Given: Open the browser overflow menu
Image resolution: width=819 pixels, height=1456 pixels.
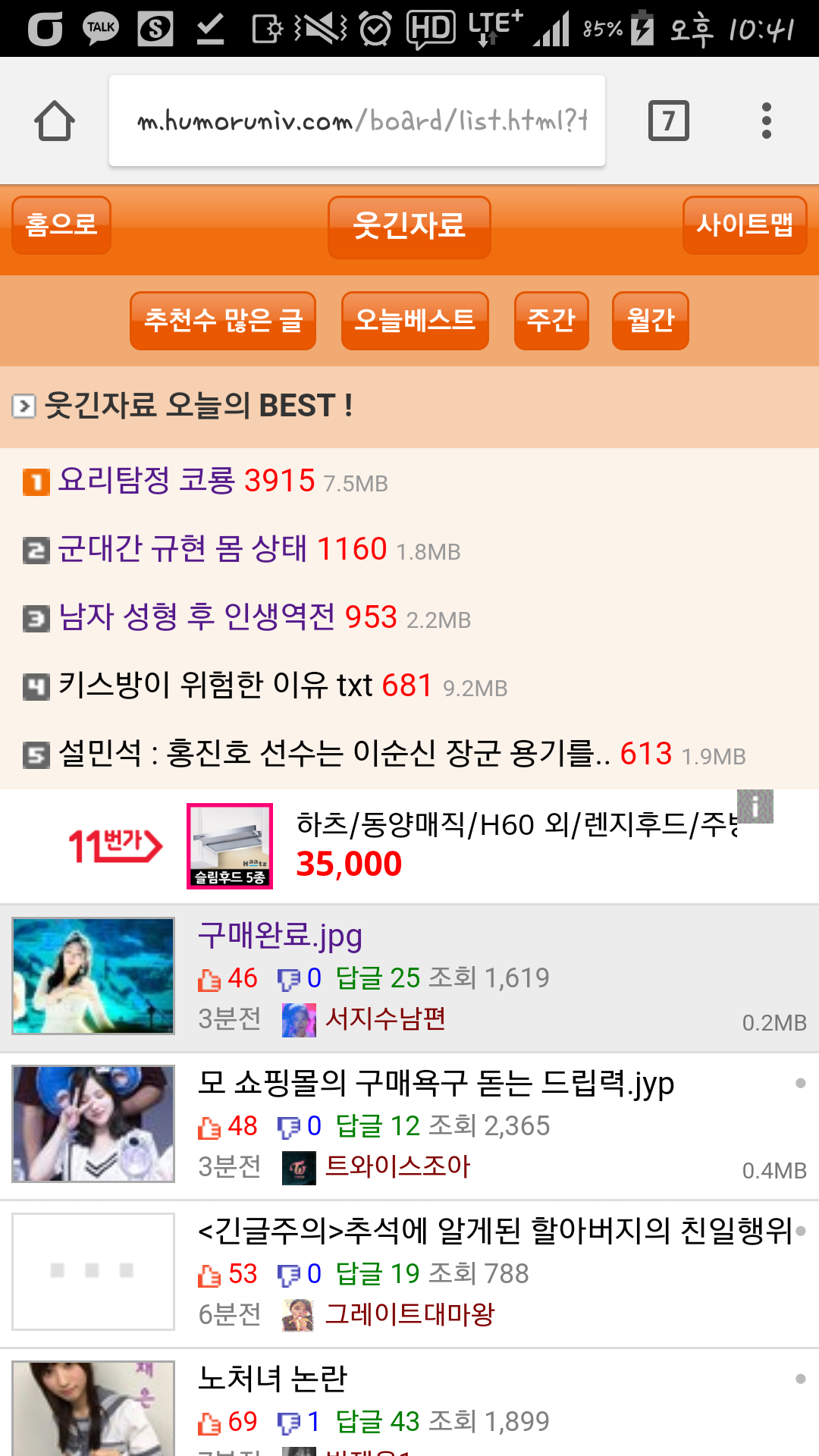Looking at the screenshot, I should pos(766,121).
